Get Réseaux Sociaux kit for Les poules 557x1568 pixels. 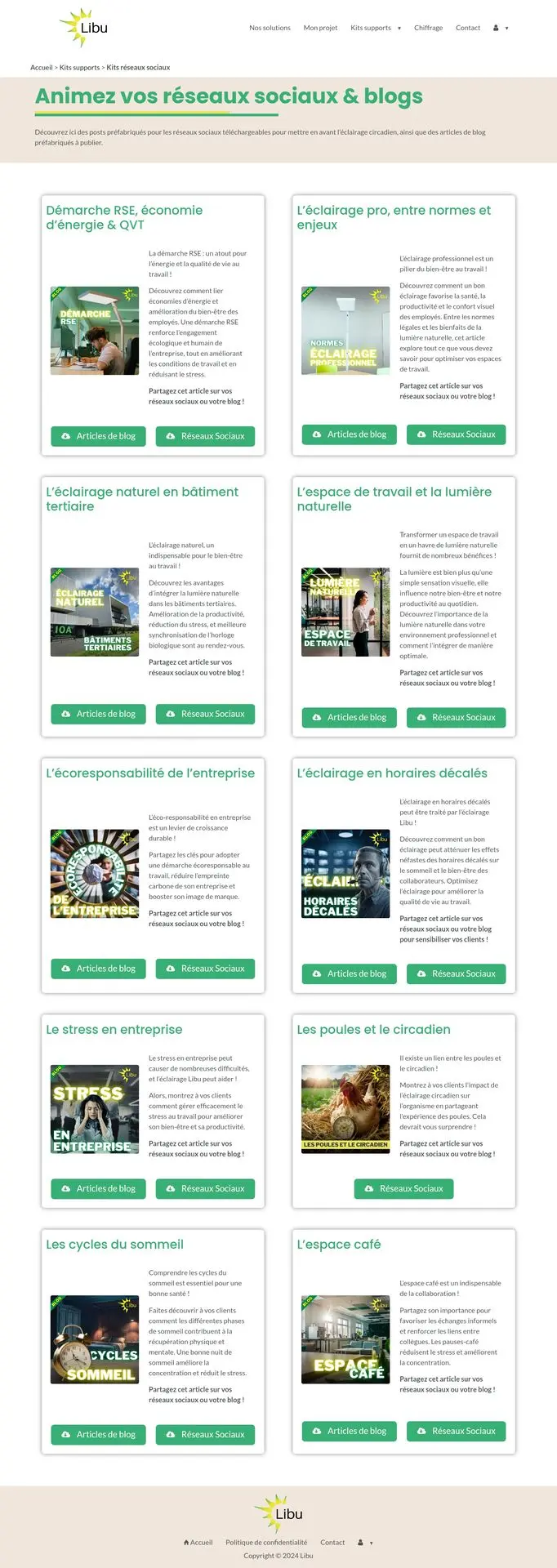pos(403,1189)
